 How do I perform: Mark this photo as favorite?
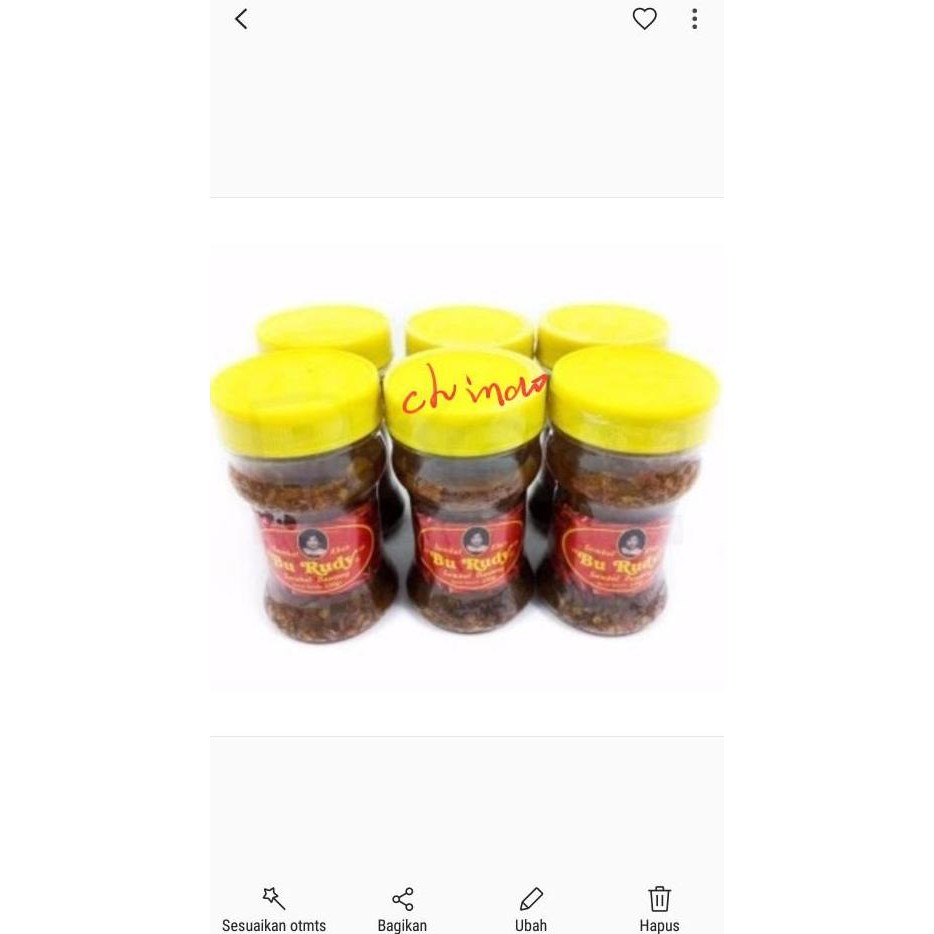645,19
